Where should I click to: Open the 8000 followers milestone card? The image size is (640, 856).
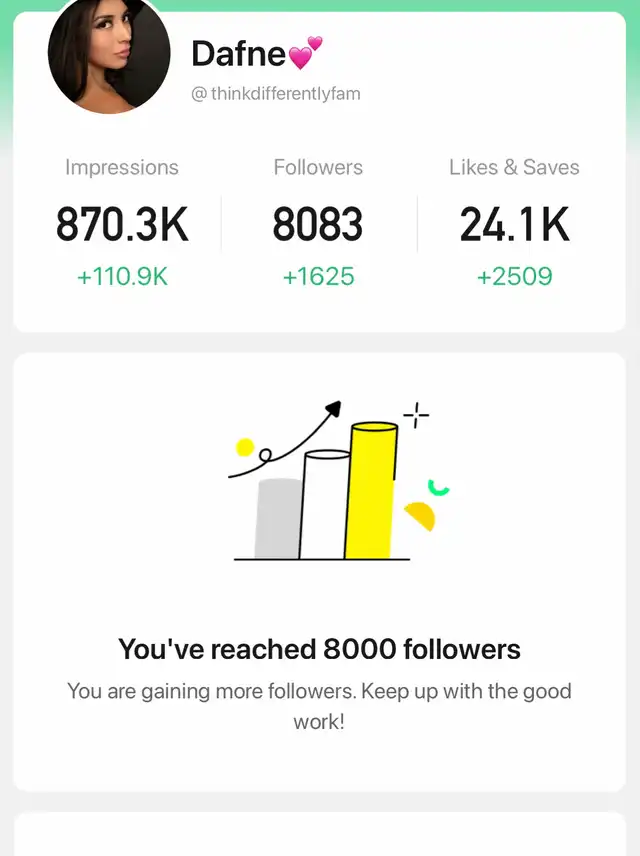click(x=319, y=572)
